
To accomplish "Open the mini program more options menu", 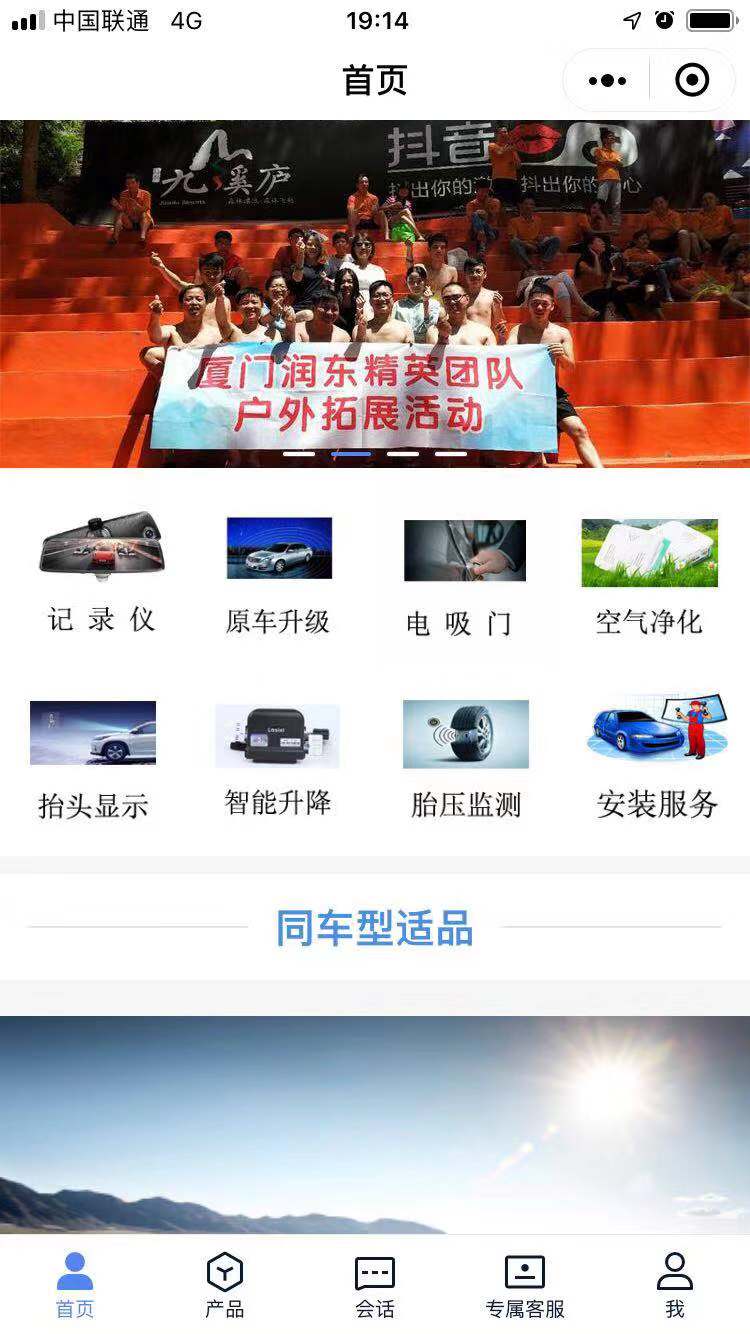I will pyautogui.click(x=607, y=81).
